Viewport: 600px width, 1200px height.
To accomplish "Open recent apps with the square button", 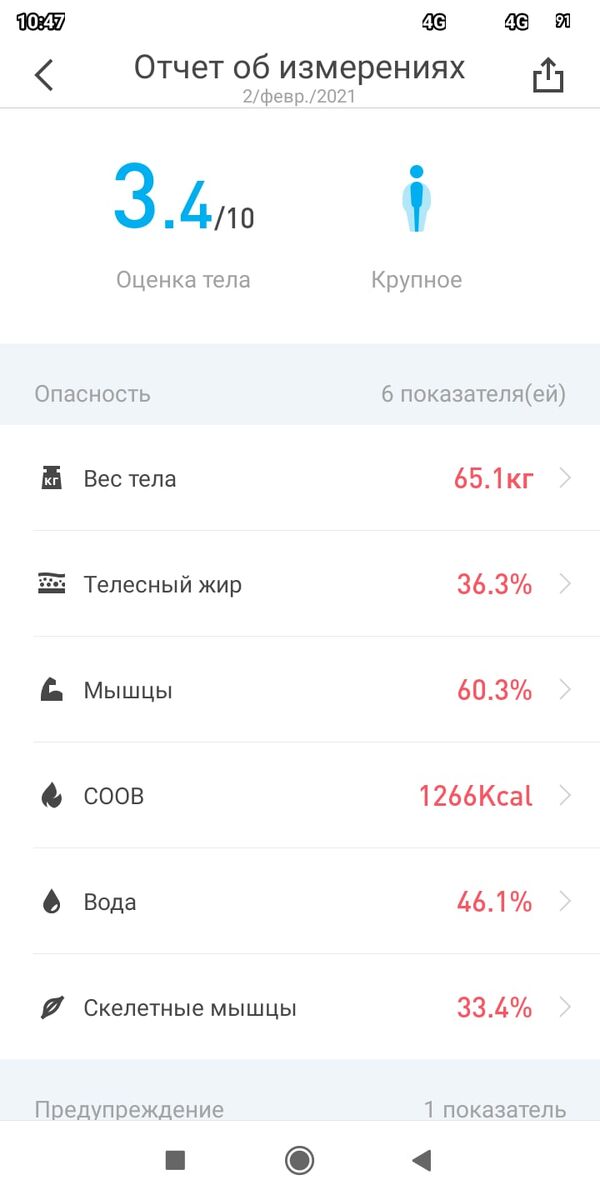I will (x=175, y=1160).
